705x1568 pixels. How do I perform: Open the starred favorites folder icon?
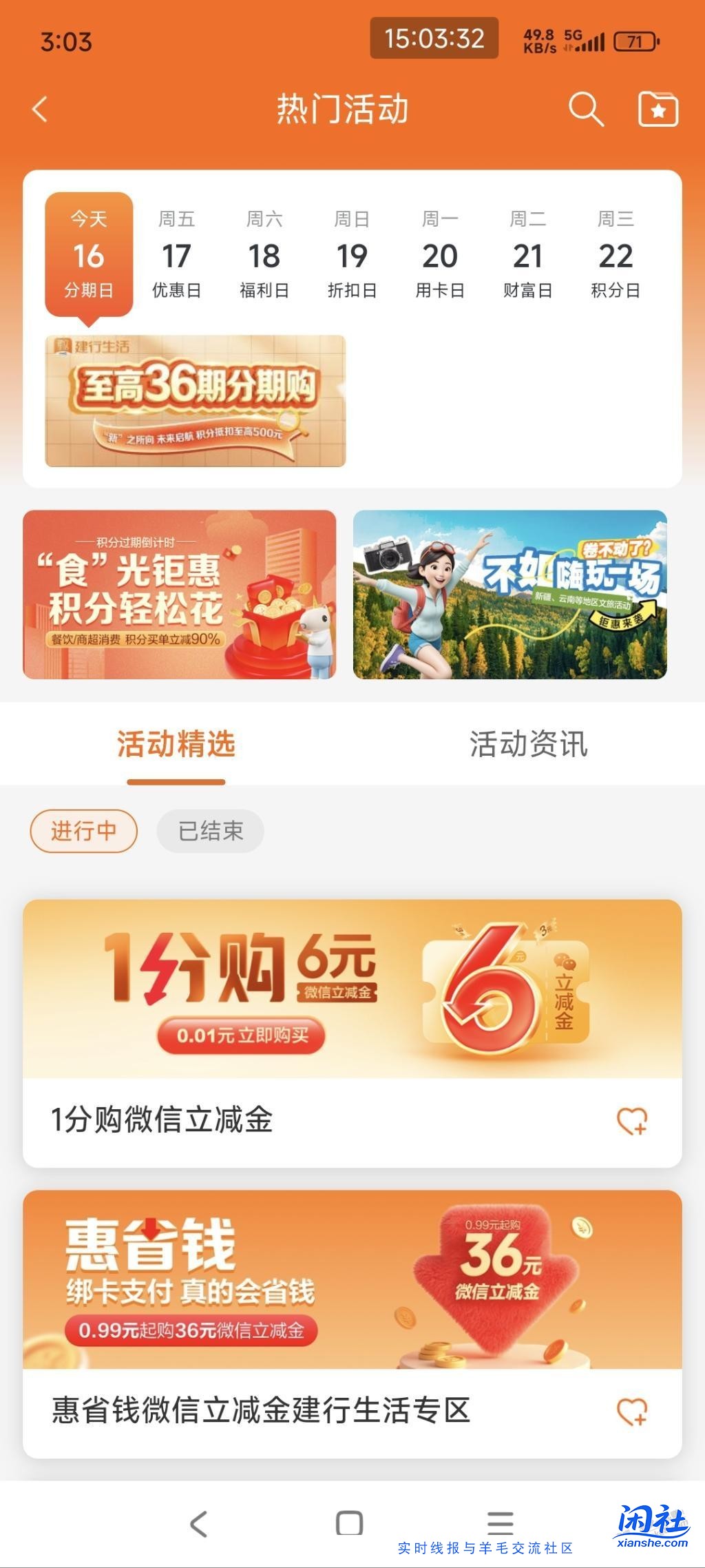[657, 108]
